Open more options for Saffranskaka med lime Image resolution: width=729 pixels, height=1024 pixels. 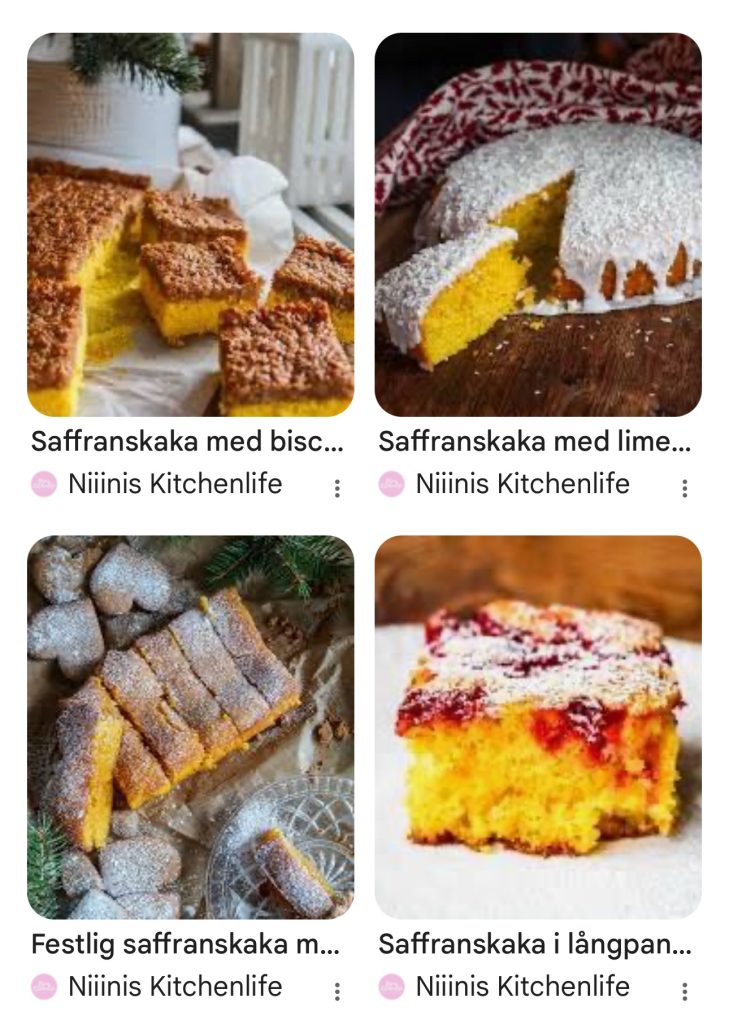[685, 488]
